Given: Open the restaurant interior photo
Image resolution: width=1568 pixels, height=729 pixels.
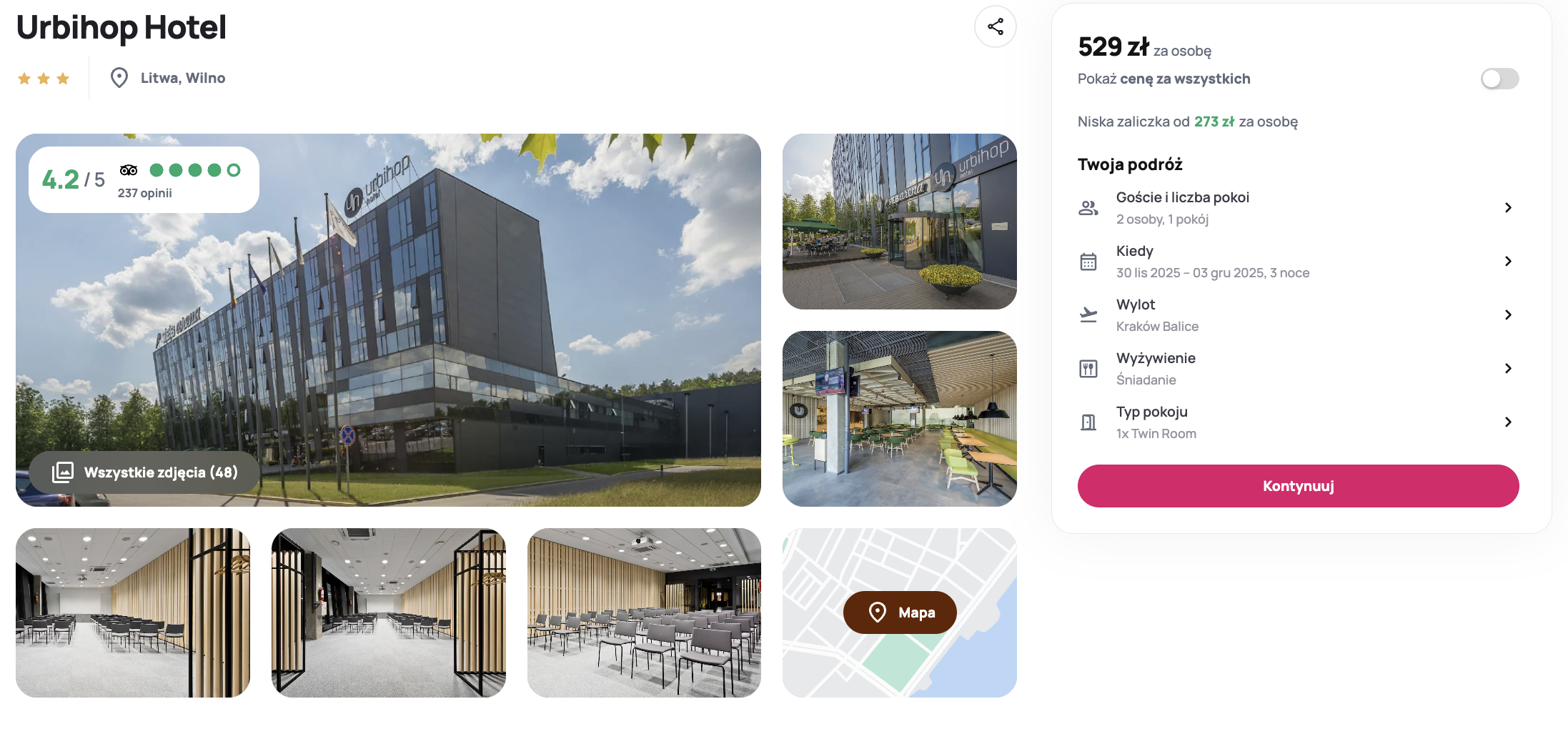Looking at the screenshot, I should tap(899, 419).
